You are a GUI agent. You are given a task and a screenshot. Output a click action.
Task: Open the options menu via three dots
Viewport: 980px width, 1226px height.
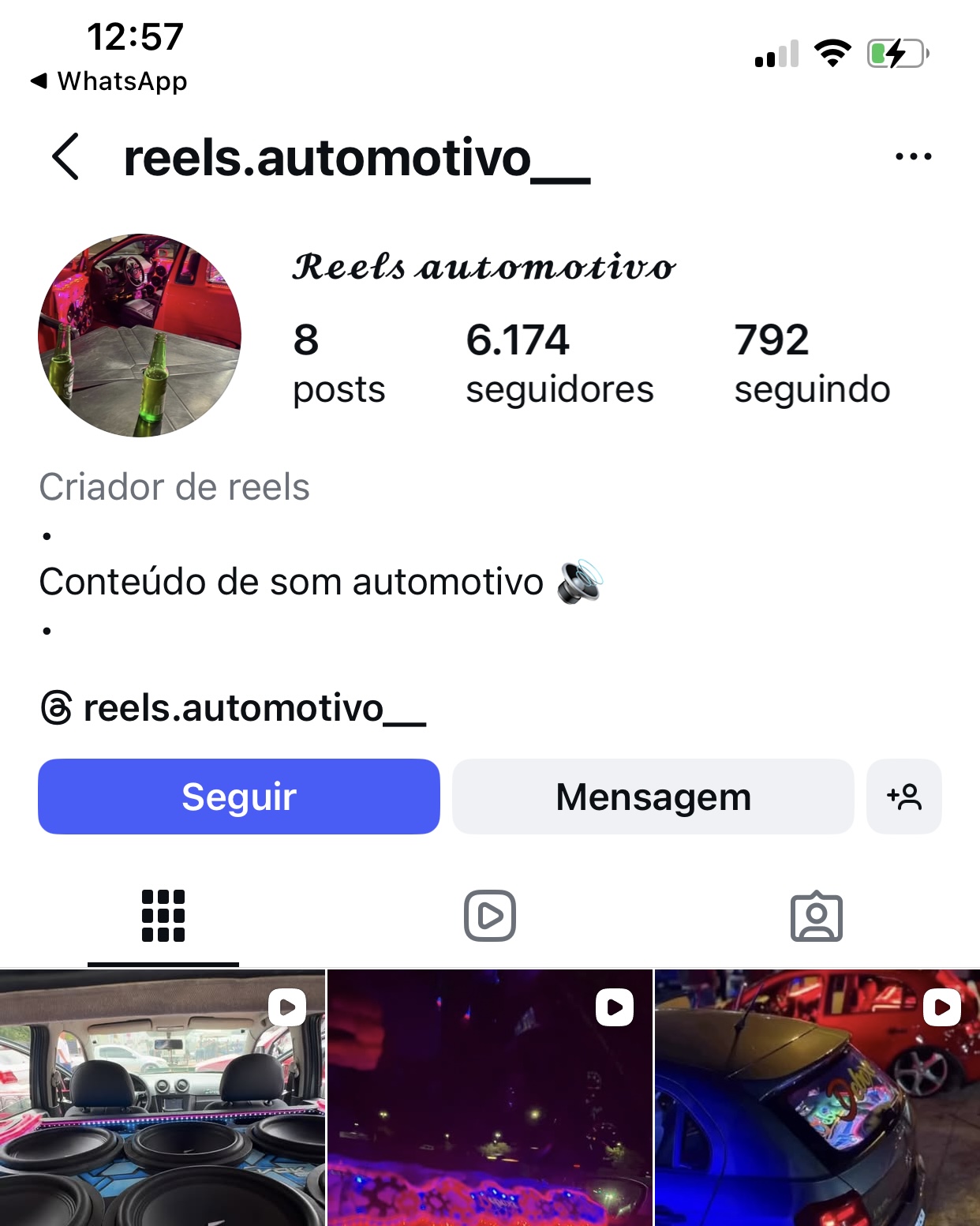pos(914,156)
